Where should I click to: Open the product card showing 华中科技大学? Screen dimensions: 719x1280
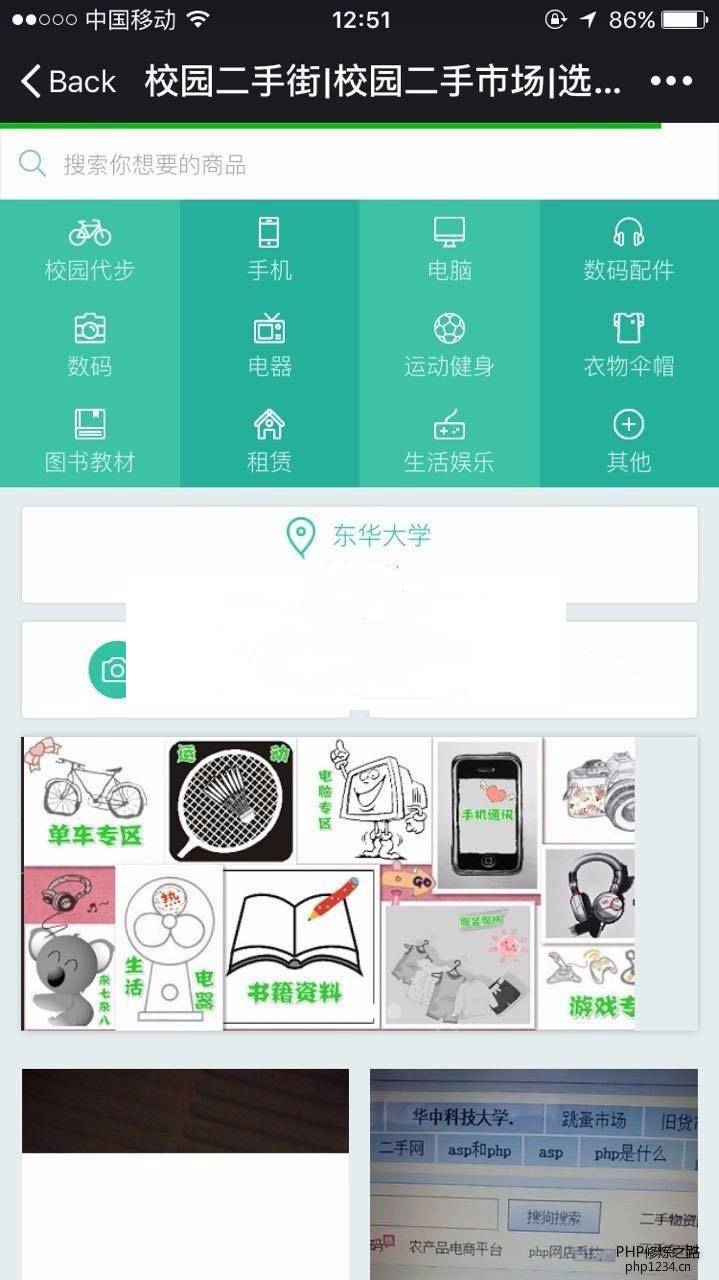click(533, 1172)
